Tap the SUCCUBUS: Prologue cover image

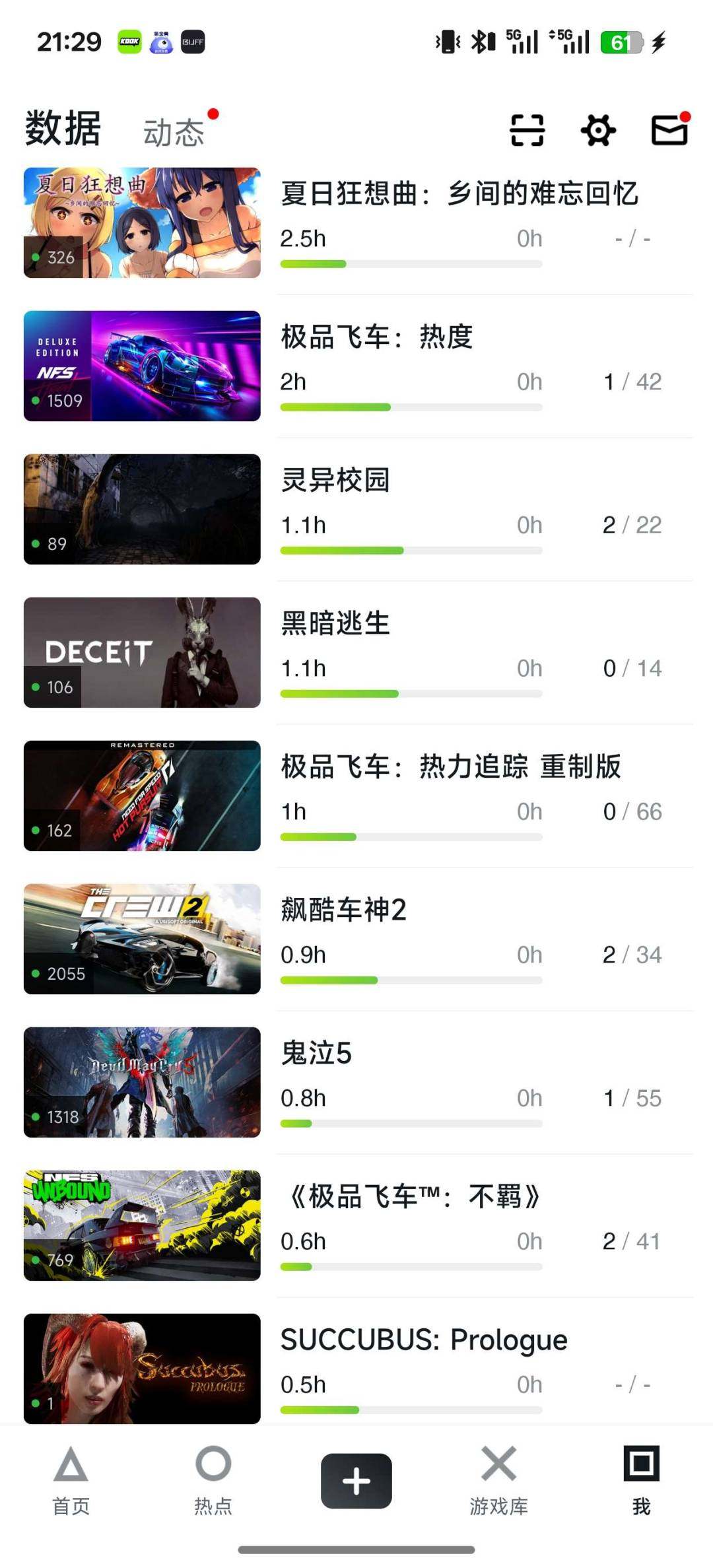(x=143, y=1368)
